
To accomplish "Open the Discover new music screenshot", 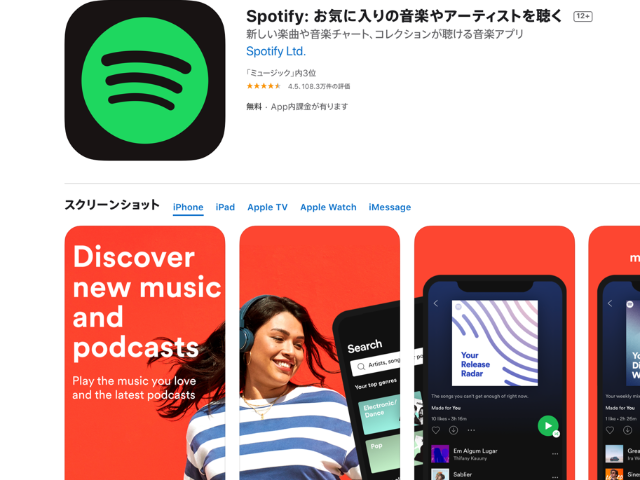I will pyautogui.click(x=144, y=350).
